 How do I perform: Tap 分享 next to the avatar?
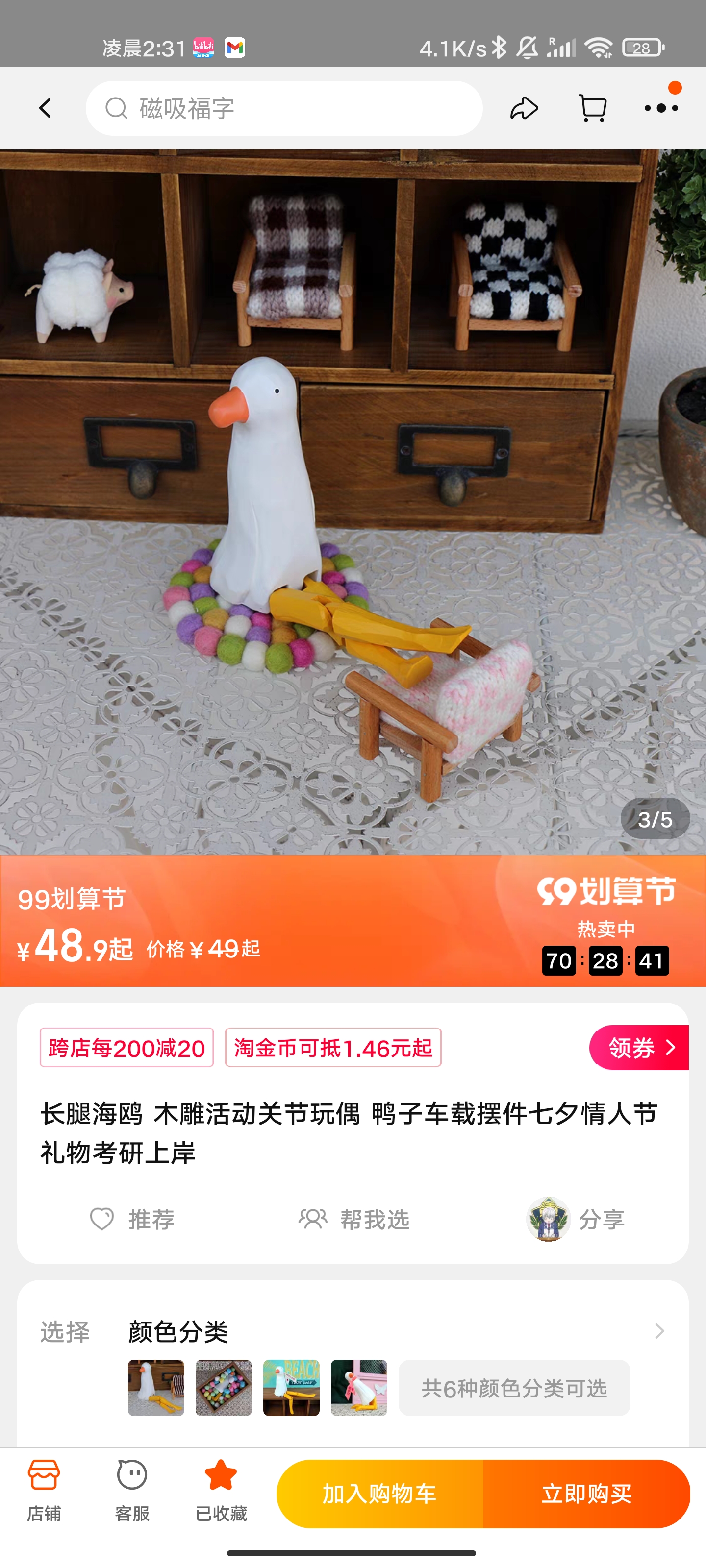(601, 1219)
